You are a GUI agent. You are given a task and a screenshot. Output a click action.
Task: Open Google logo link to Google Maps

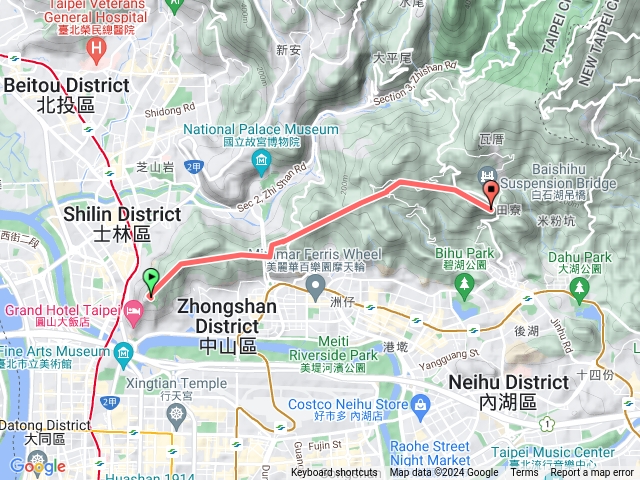[x=37, y=465]
